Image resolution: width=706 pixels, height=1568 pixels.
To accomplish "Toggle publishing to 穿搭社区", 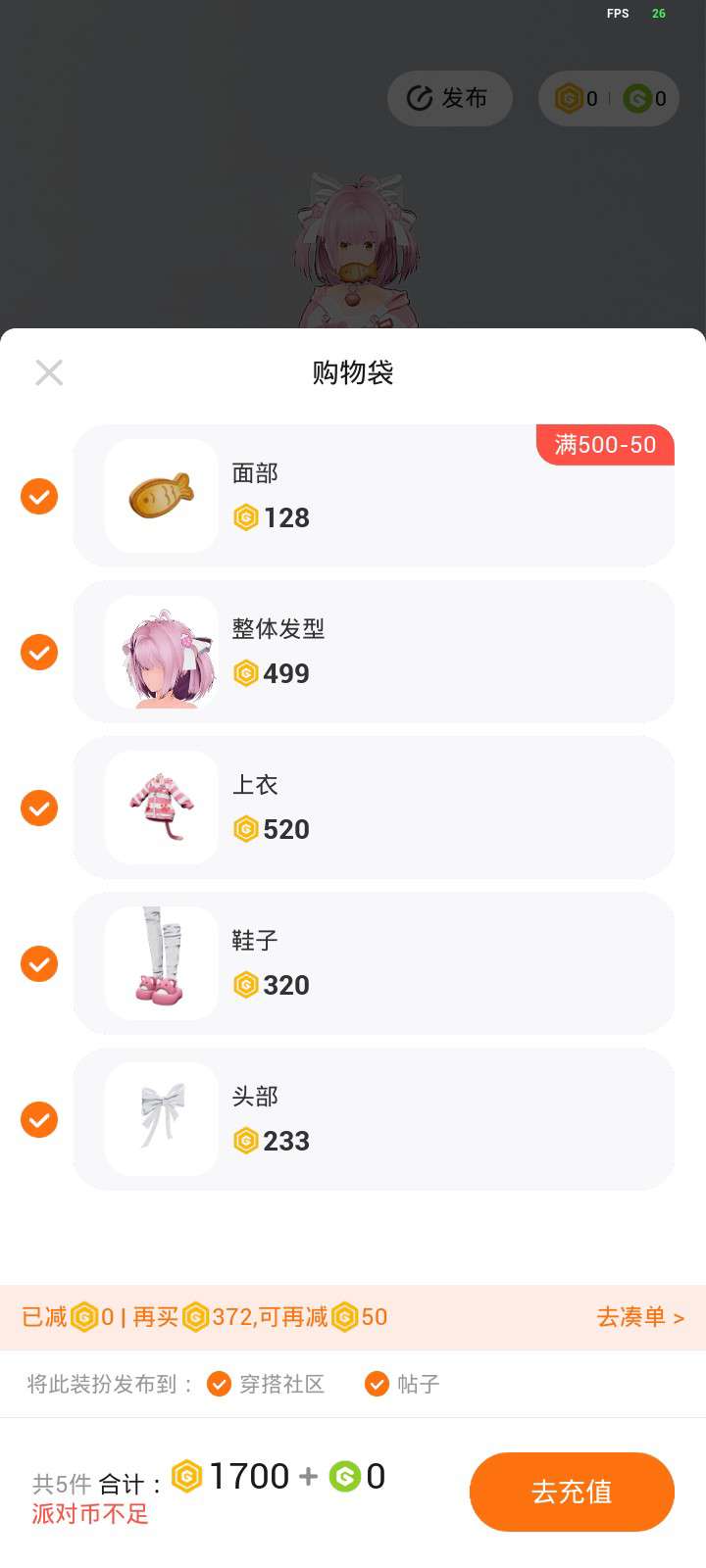I will click(219, 1384).
